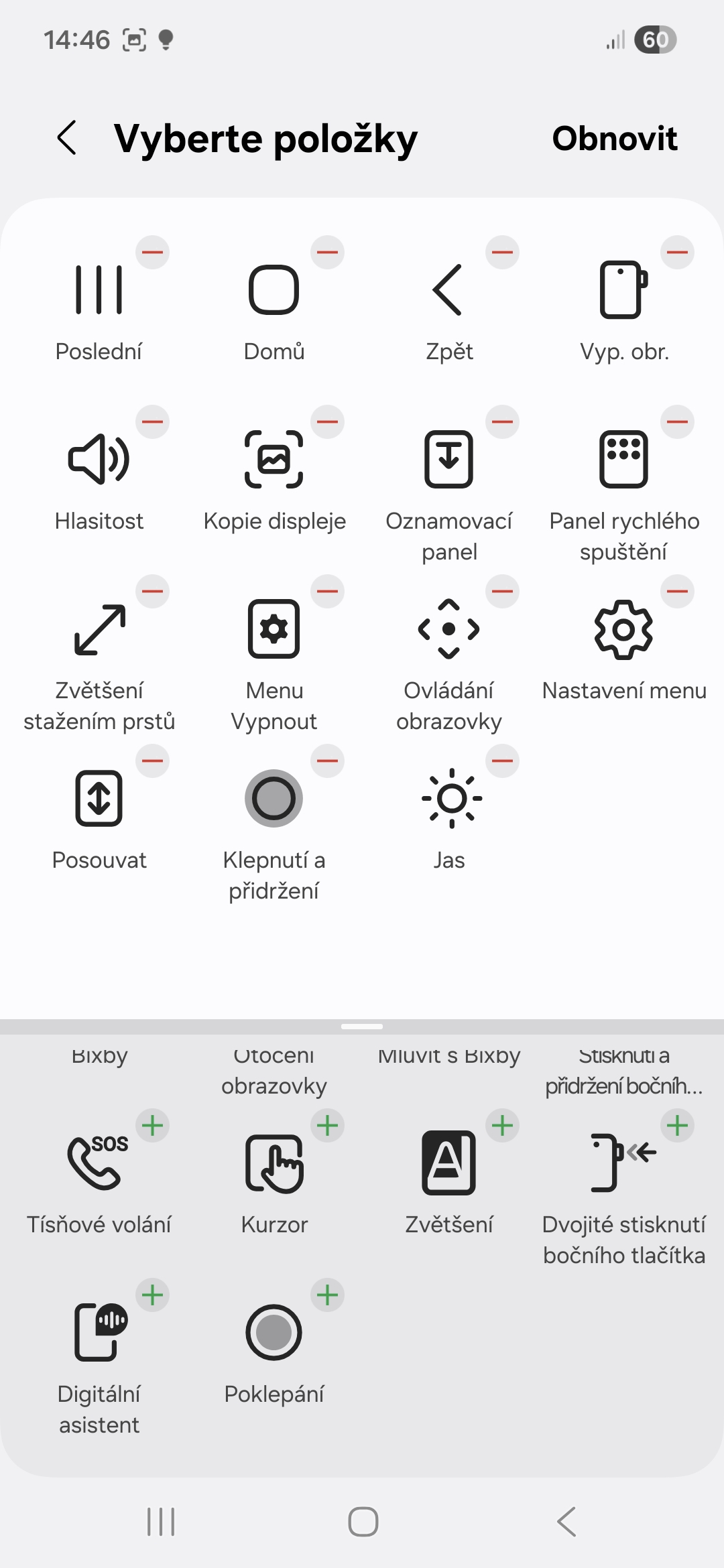Remove Panel rychlého spuštění item
Image resolution: width=724 pixels, height=1568 pixels.
click(677, 422)
